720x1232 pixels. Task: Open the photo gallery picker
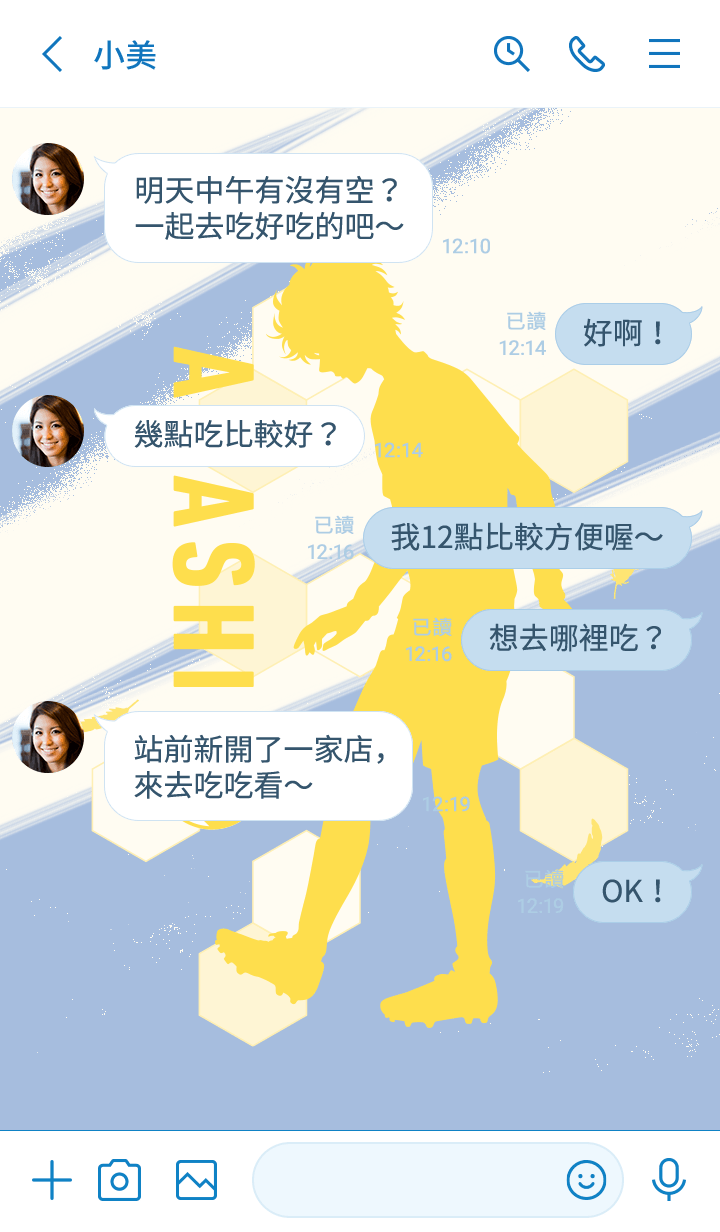pos(196,1181)
